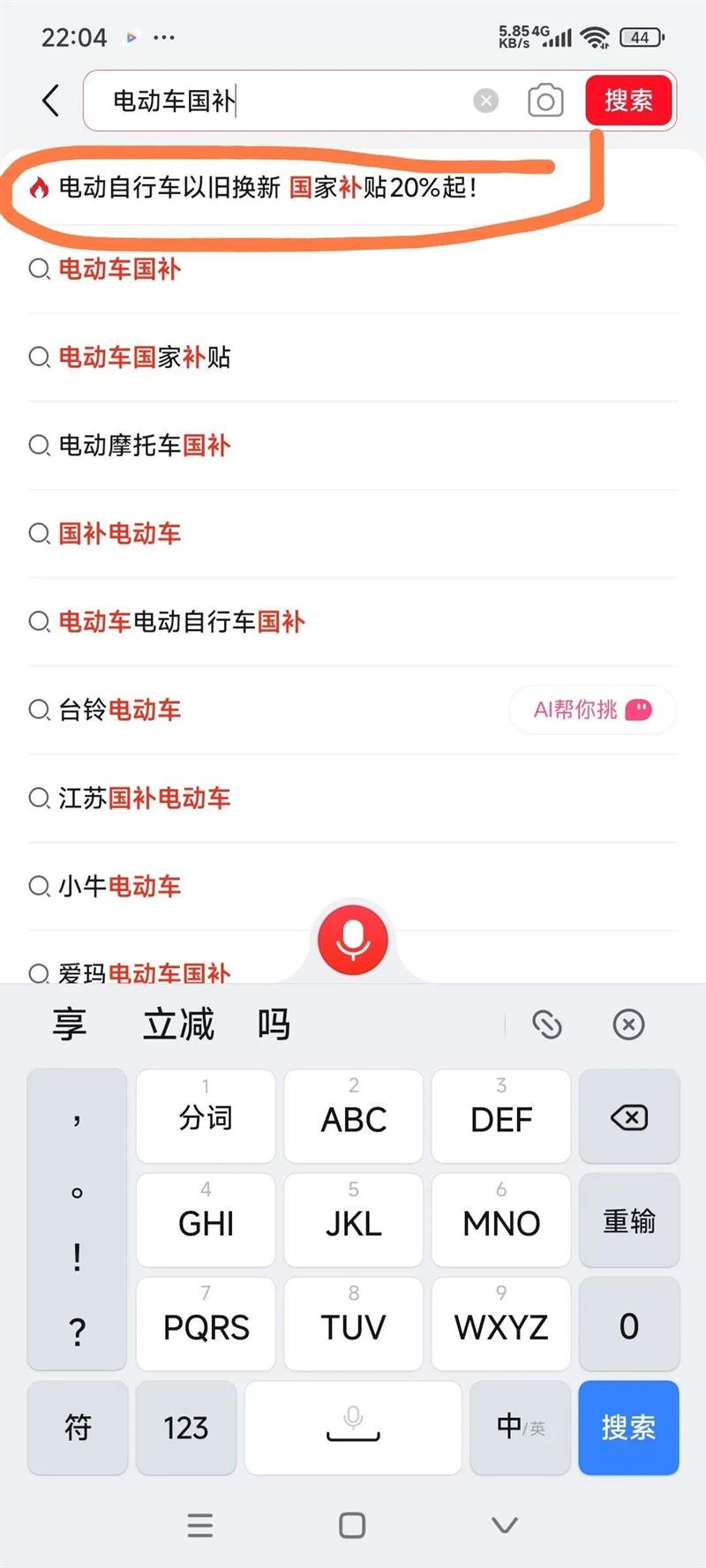Go back using the arrow
The width and height of the screenshot is (706, 1568).
(51, 101)
